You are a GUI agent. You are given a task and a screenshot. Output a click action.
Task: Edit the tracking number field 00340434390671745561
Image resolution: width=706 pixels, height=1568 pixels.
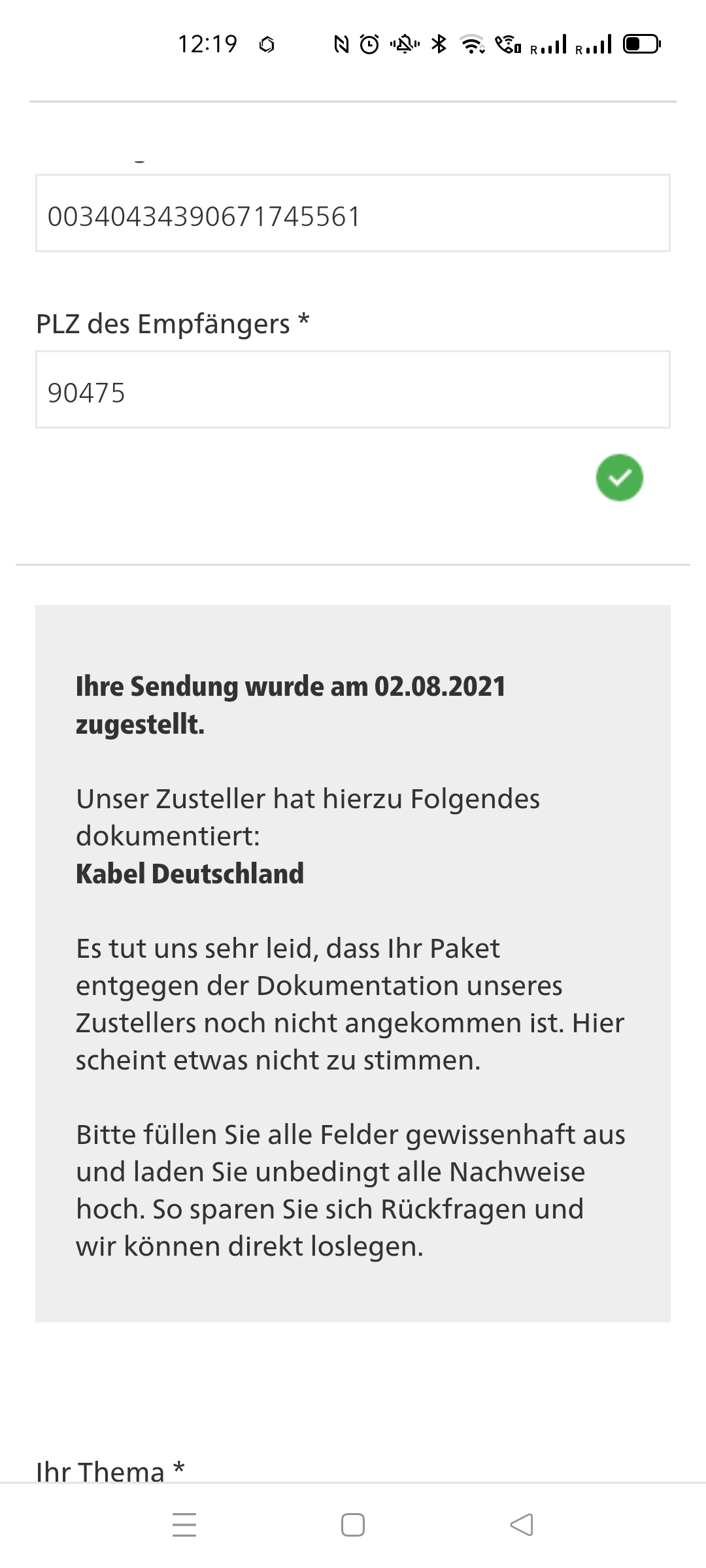(x=353, y=214)
